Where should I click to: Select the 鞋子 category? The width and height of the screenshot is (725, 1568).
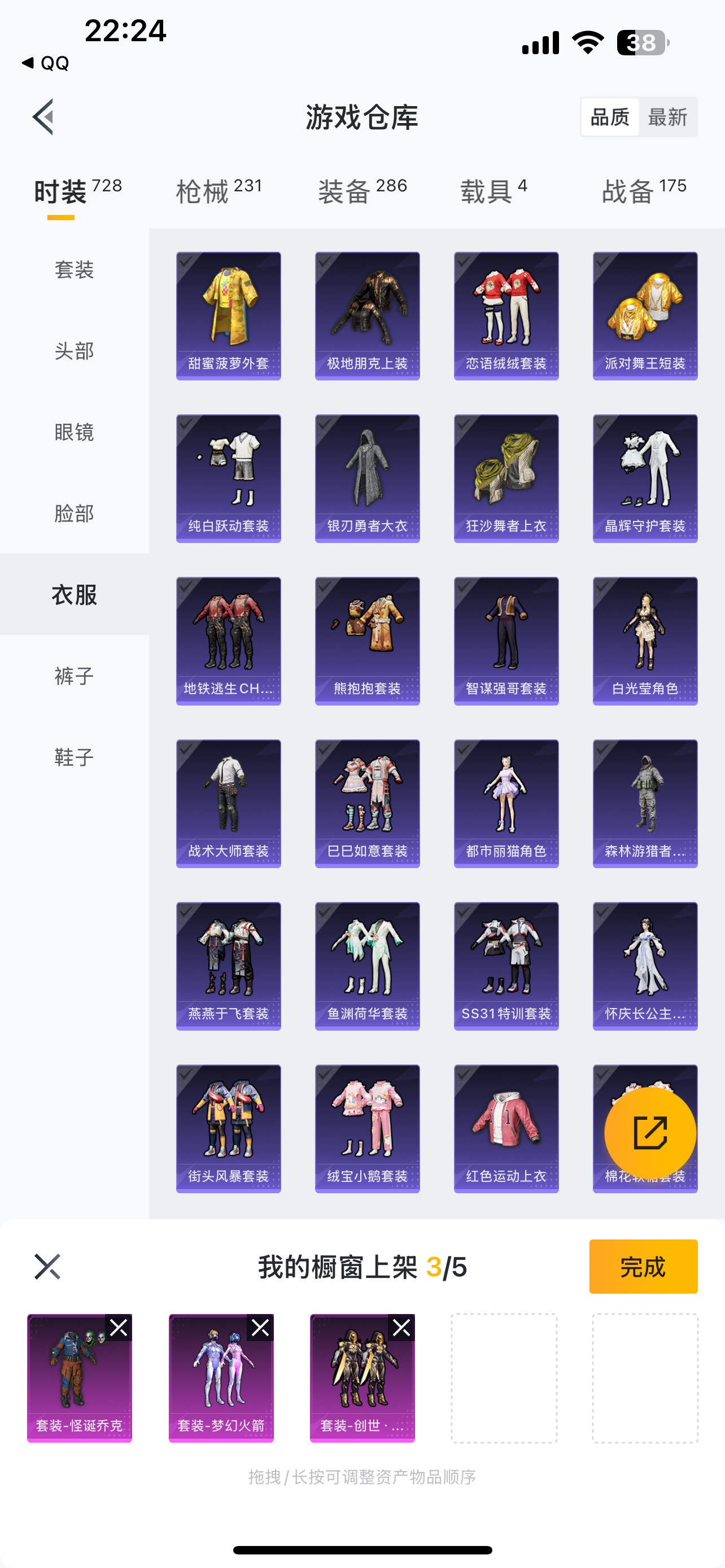75,757
